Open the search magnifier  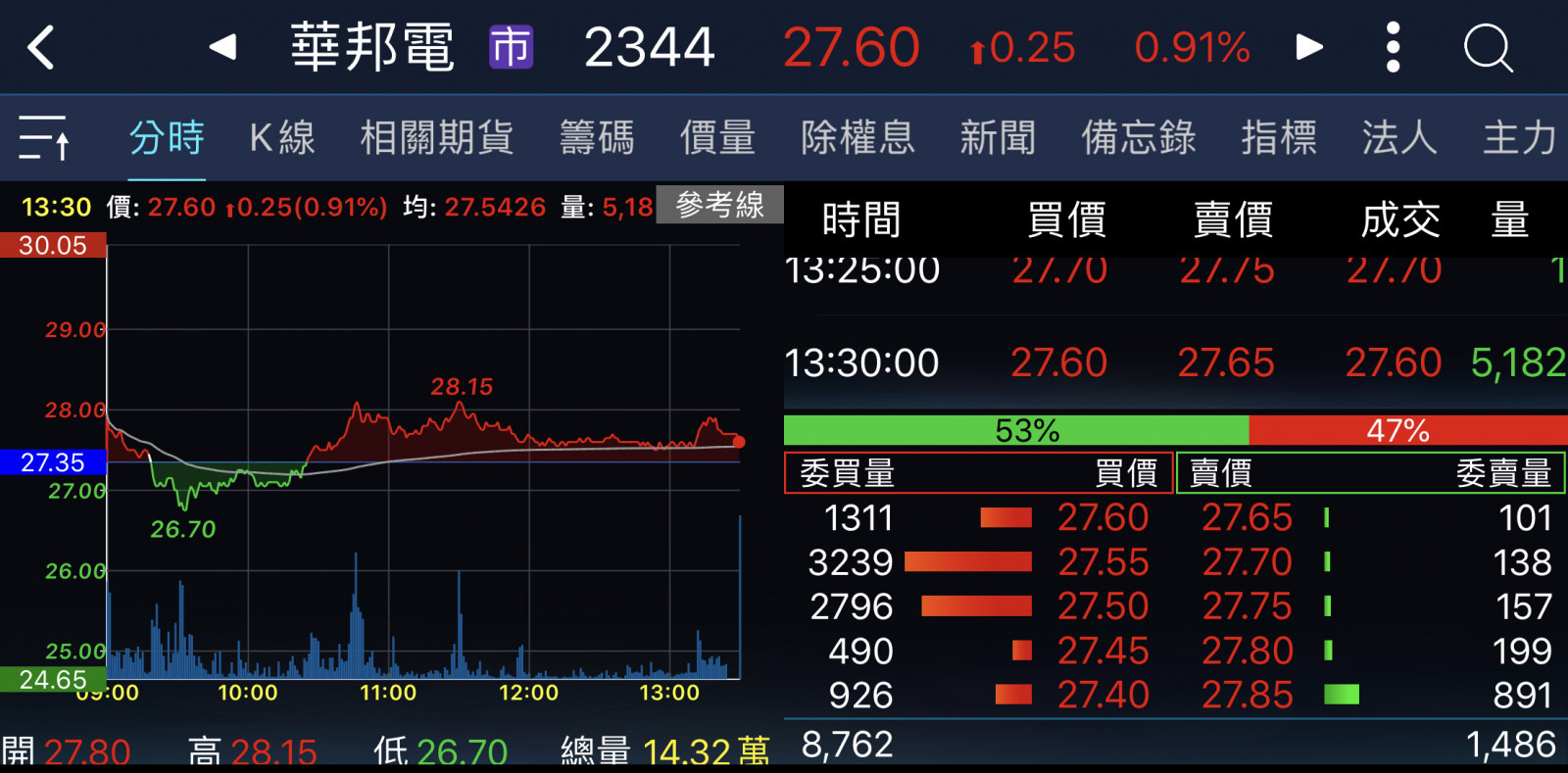1488,47
